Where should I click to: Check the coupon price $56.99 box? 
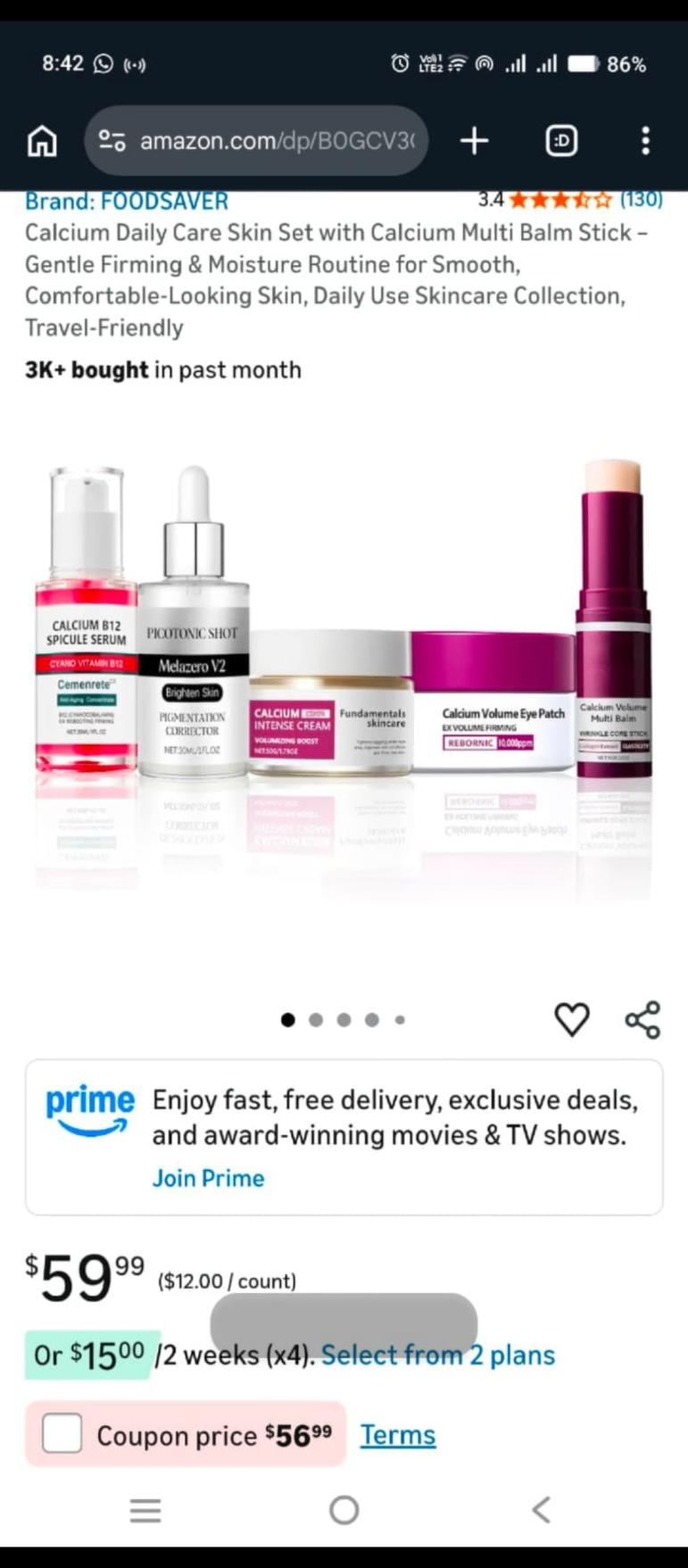point(62,1434)
